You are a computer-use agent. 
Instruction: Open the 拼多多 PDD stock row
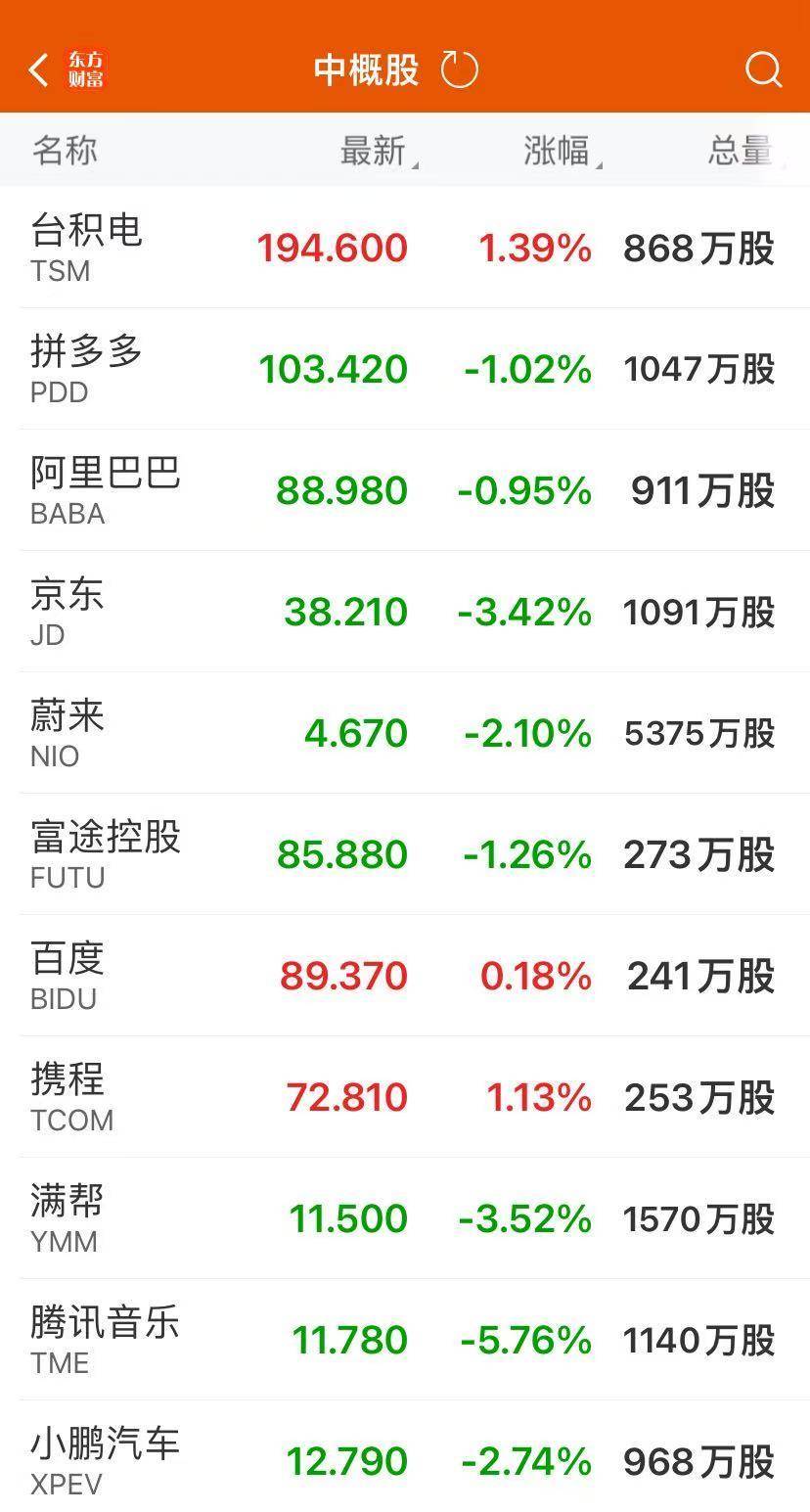click(x=405, y=369)
